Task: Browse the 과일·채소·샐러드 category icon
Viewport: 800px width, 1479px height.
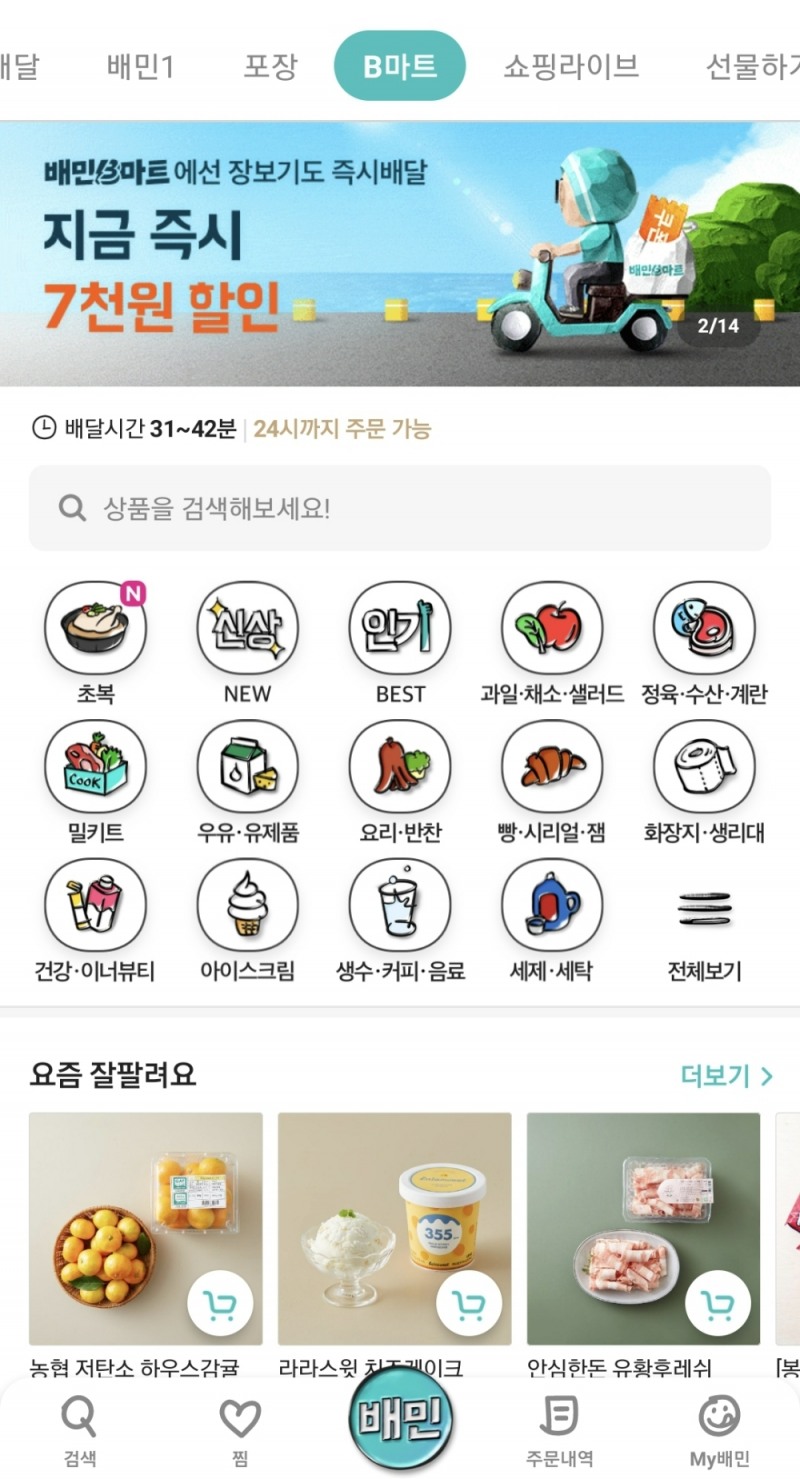Action: pos(552,628)
